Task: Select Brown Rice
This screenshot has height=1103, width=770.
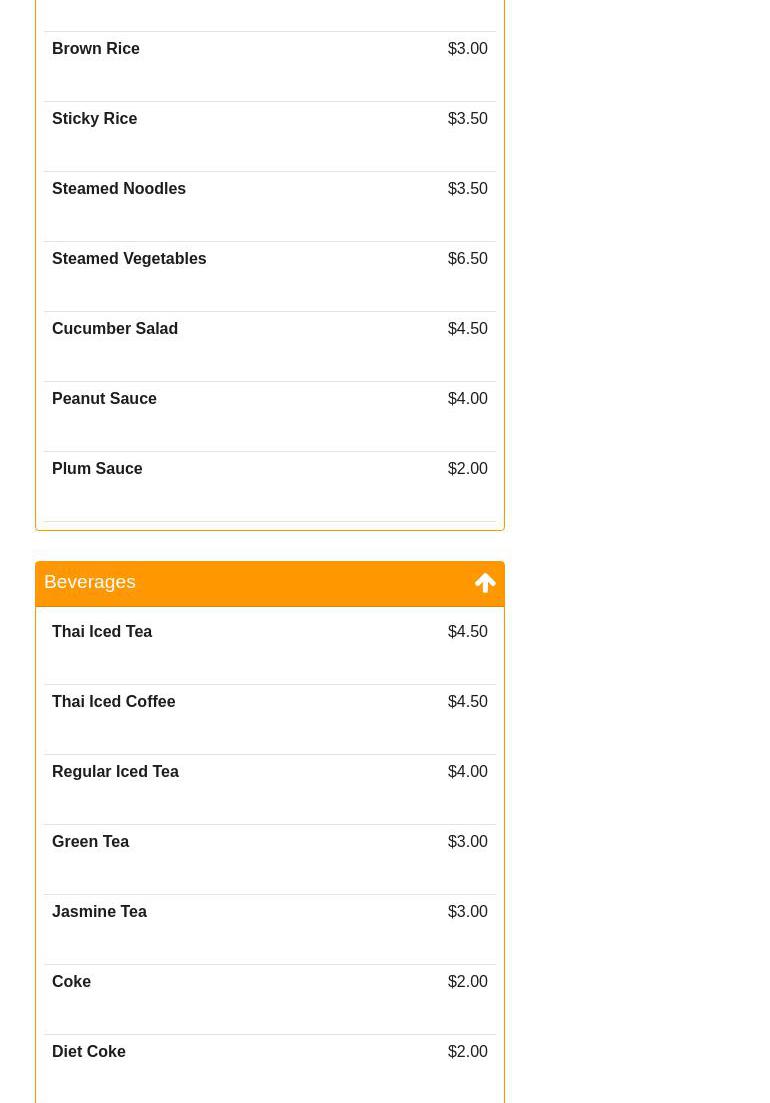Action: pos(95,49)
